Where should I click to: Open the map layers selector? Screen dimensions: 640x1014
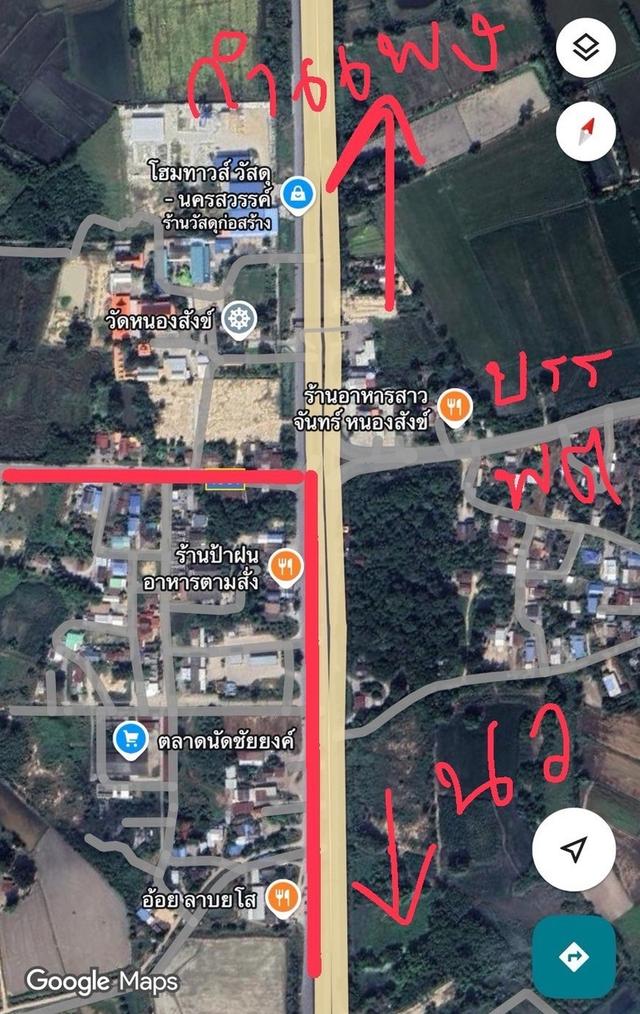pyautogui.click(x=586, y=46)
